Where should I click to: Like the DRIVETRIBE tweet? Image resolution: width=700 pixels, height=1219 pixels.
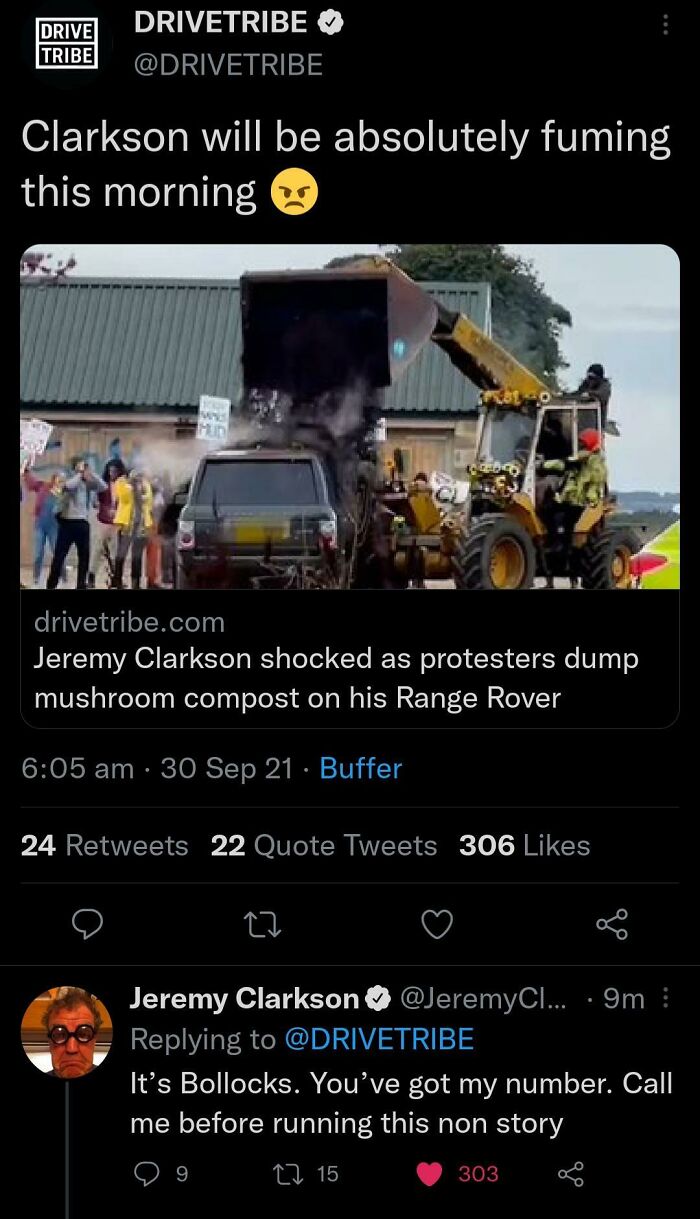click(x=436, y=926)
